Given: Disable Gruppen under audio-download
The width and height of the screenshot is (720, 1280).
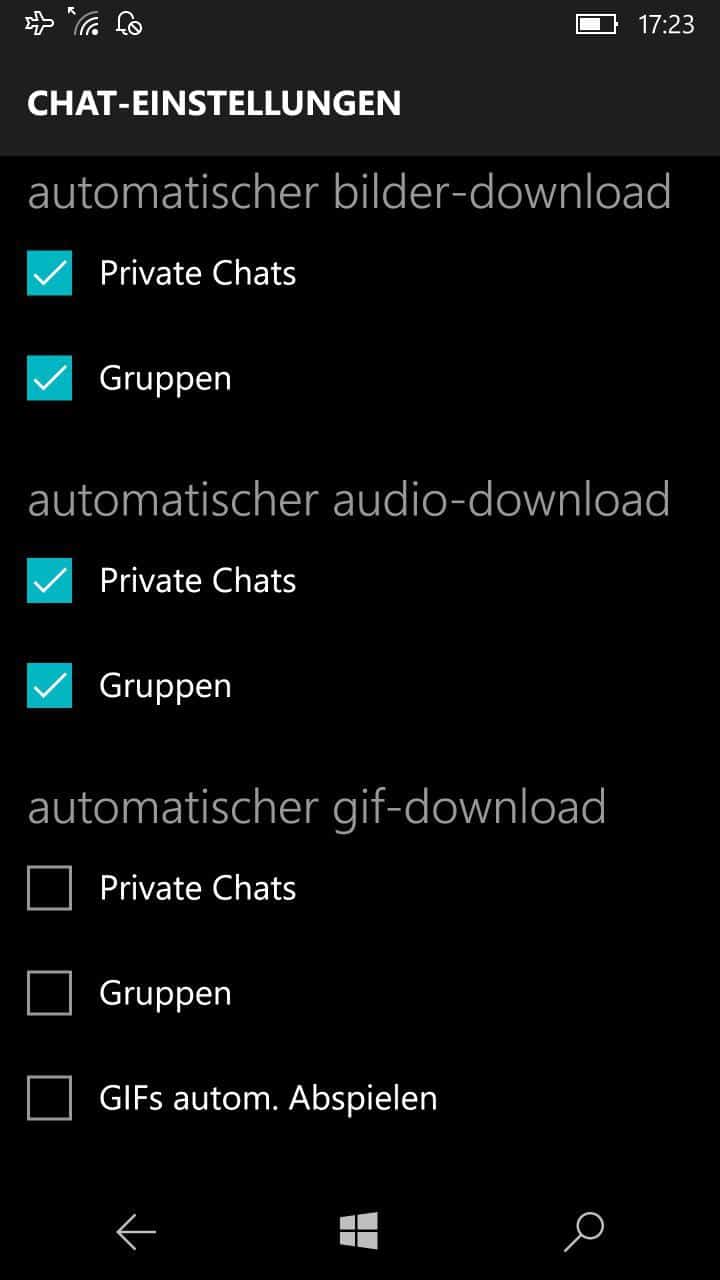Looking at the screenshot, I should [x=49, y=686].
